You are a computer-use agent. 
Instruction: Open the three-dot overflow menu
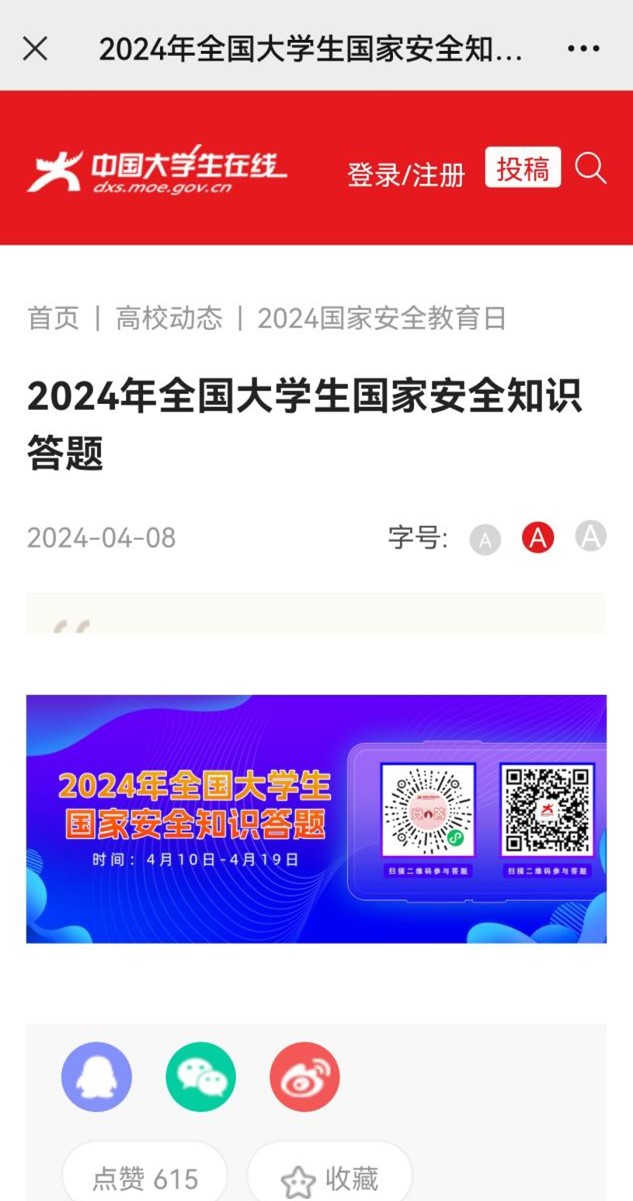(583, 48)
